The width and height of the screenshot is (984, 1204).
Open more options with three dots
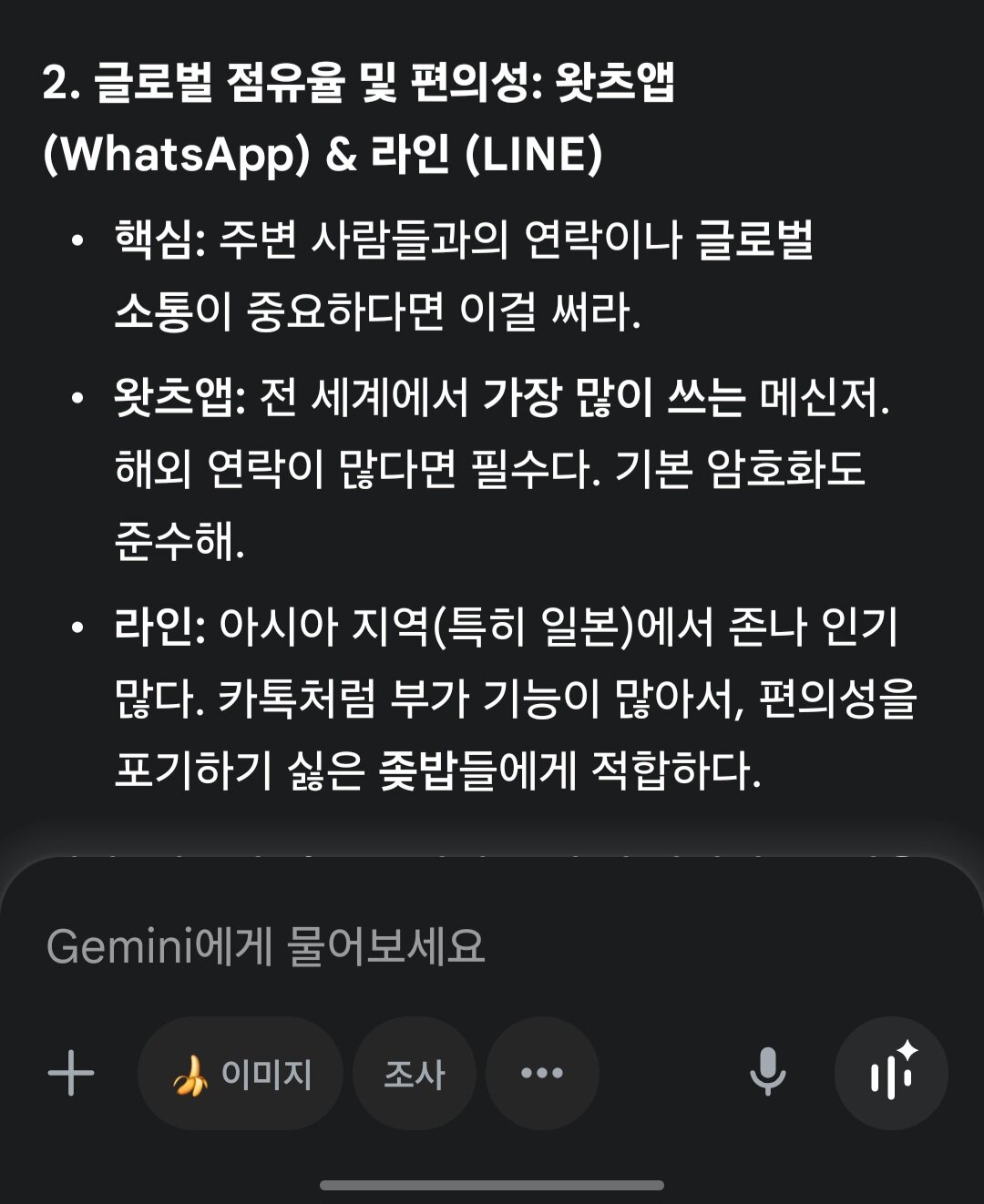(x=542, y=1074)
